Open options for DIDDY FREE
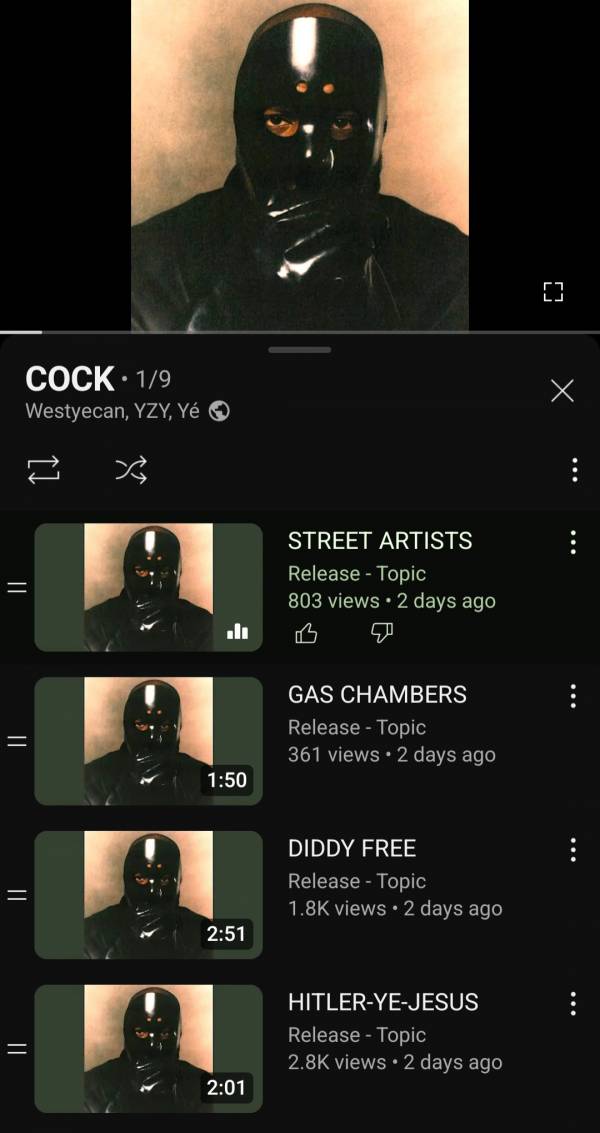Viewport: 600px width, 1133px height. [573, 850]
